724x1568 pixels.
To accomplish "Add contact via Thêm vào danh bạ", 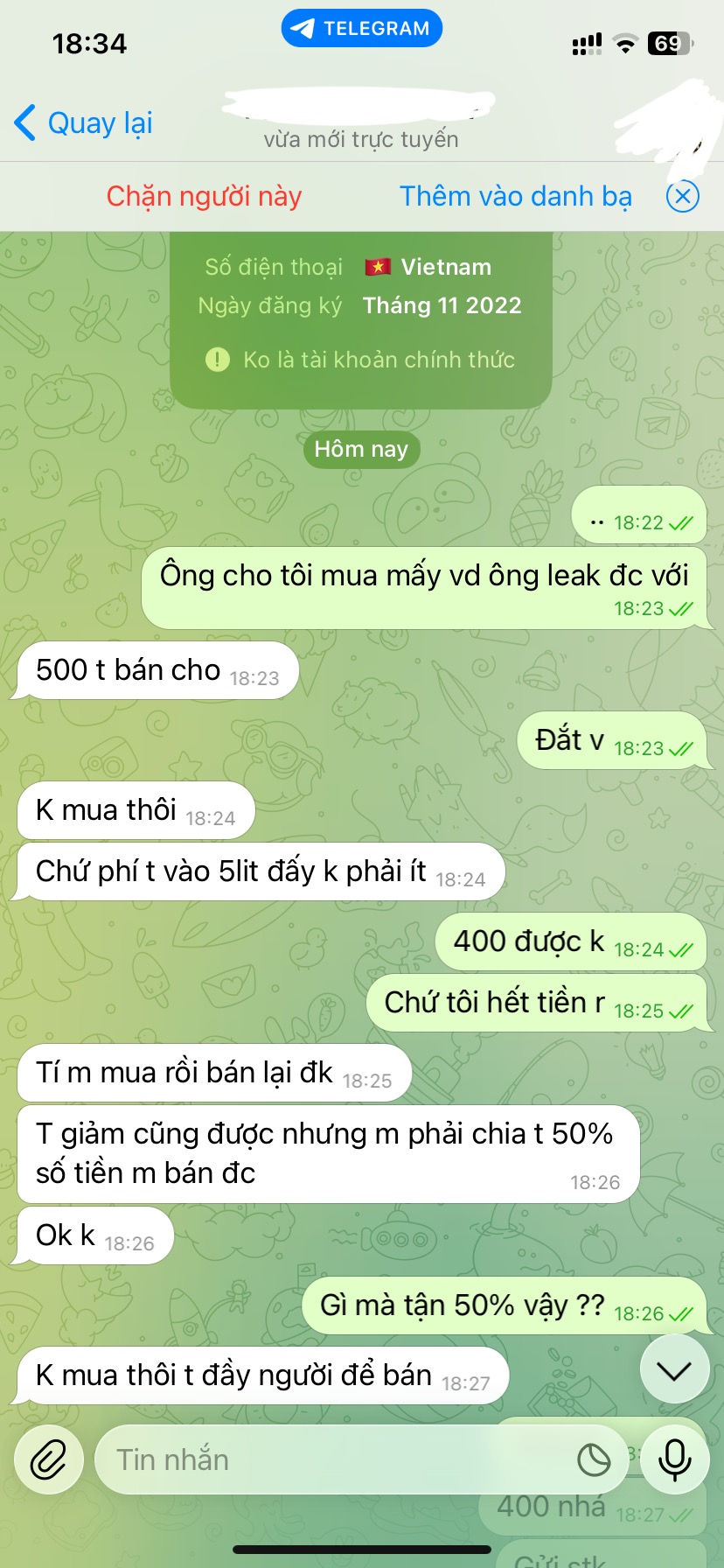I will (515, 196).
